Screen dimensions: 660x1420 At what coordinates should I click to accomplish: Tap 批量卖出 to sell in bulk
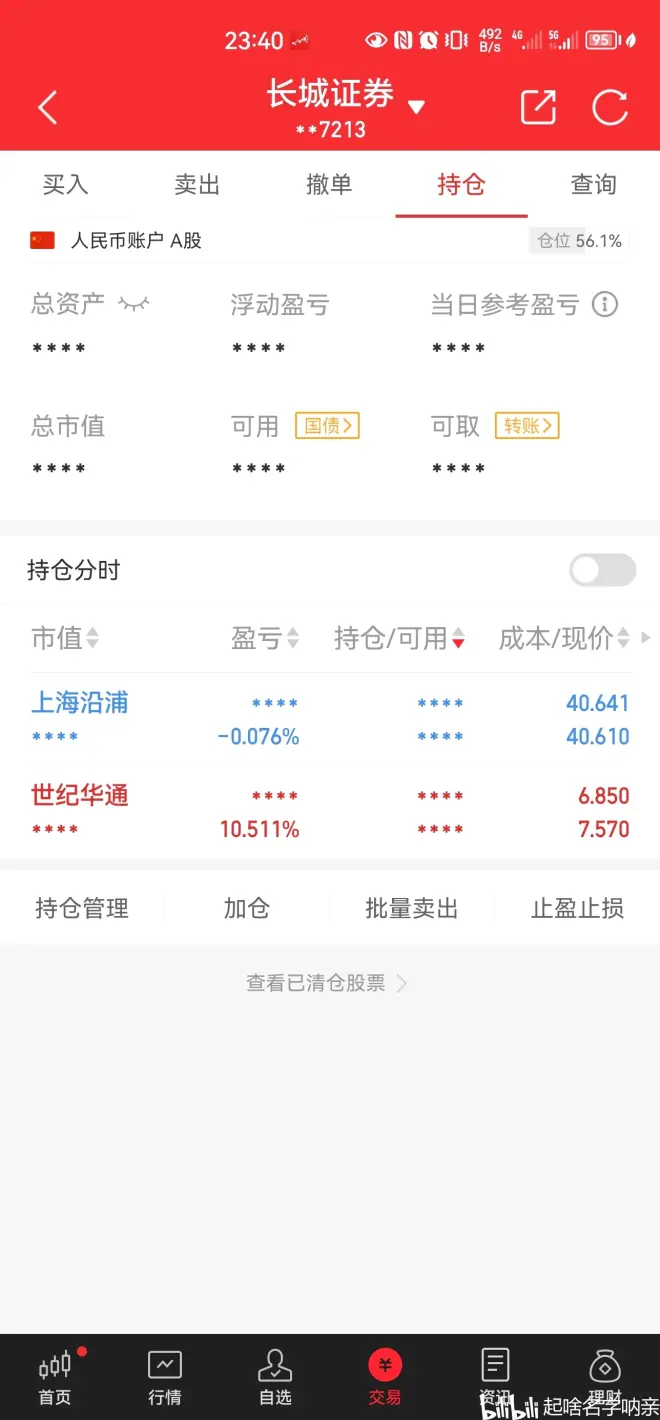(412, 908)
